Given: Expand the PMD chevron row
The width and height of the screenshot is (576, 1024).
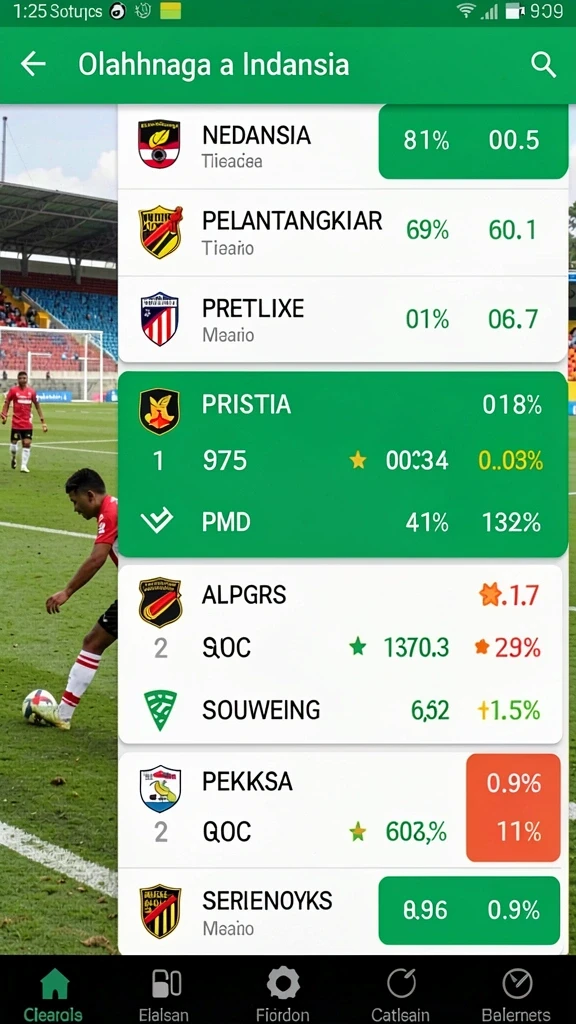Looking at the screenshot, I should click(343, 522).
